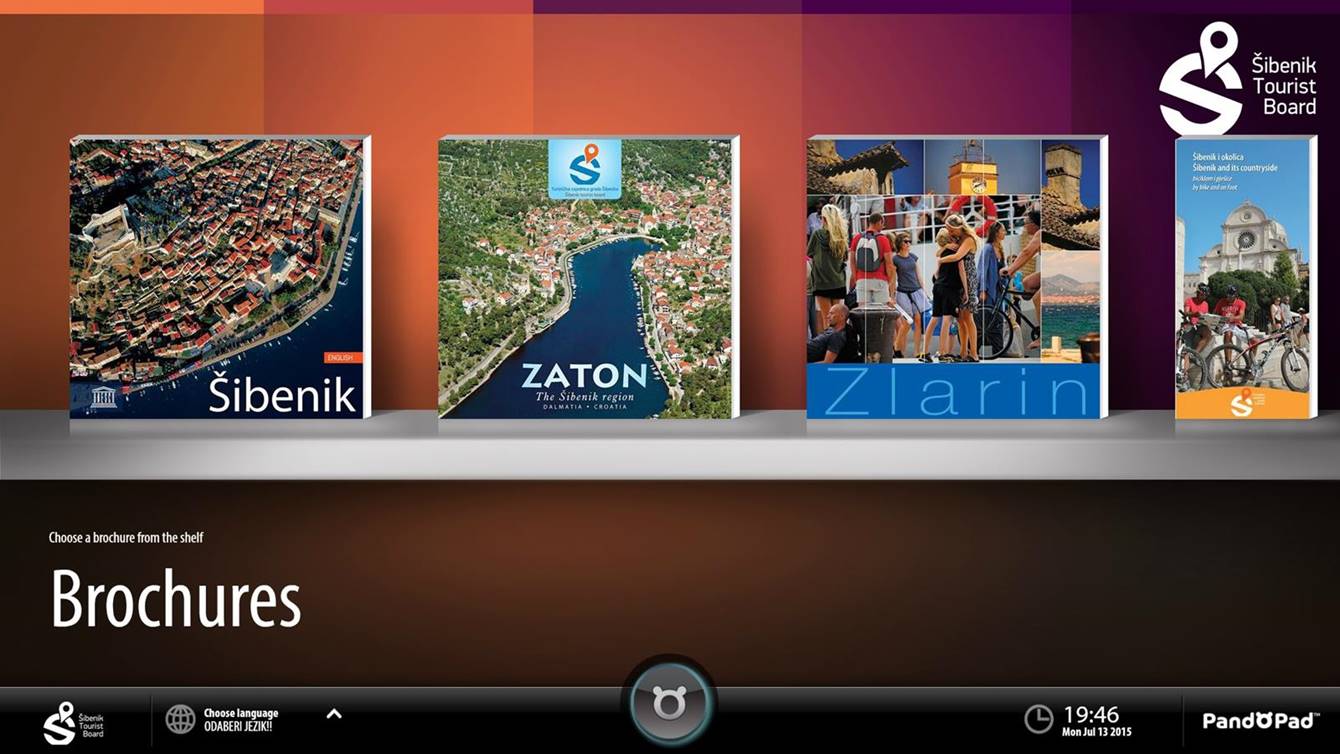Image resolution: width=1340 pixels, height=754 pixels.
Task: Open the Šibenik and its countryside brochure
Action: pos(1245,277)
